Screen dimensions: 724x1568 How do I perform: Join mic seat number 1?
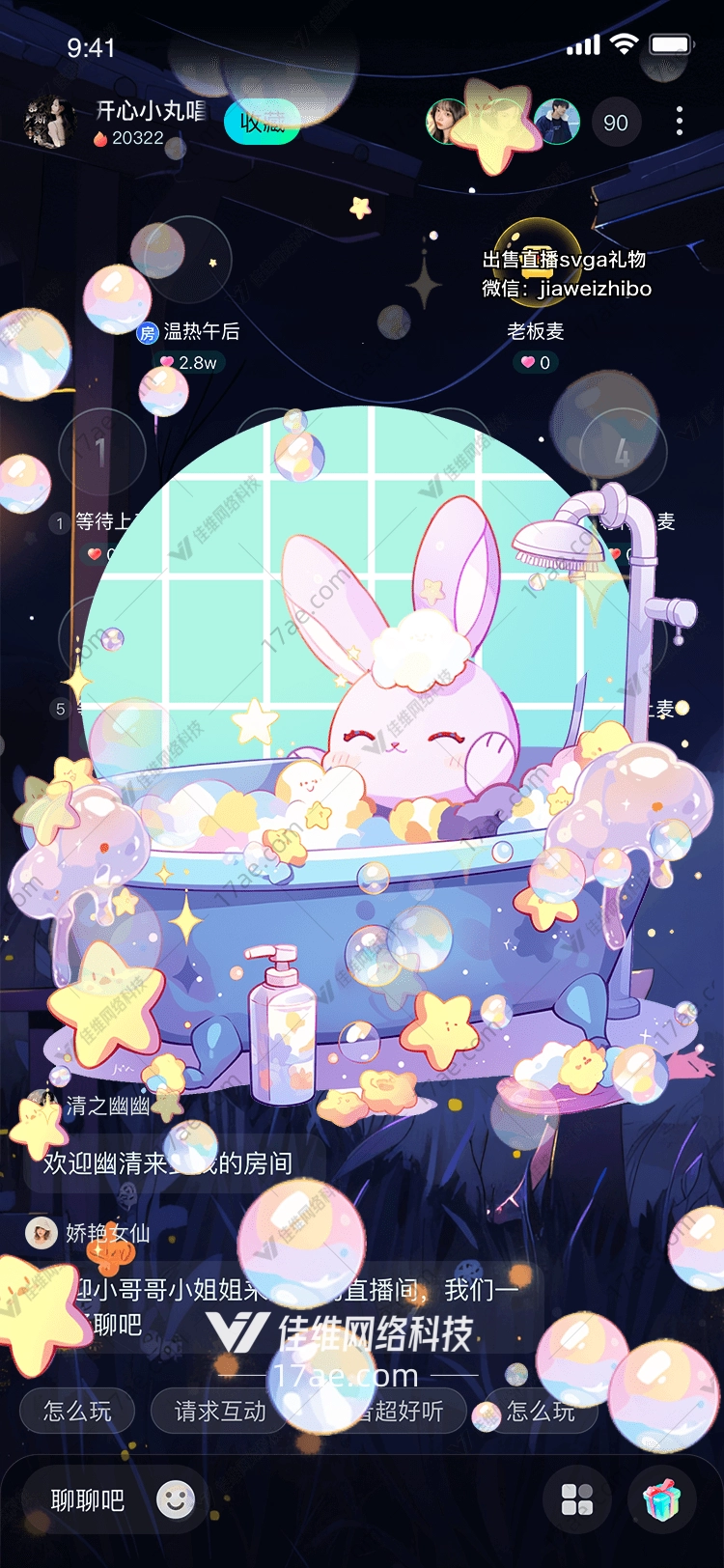click(101, 451)
